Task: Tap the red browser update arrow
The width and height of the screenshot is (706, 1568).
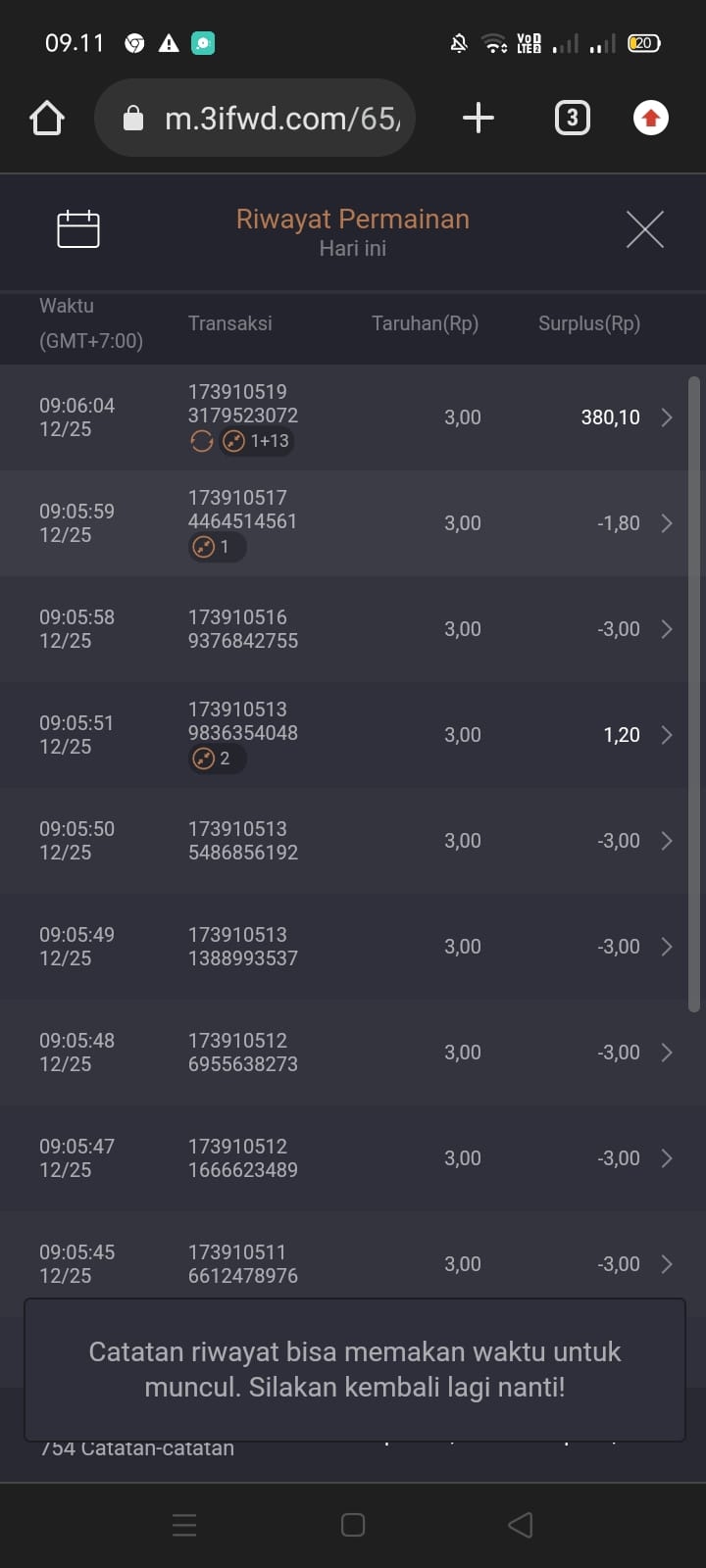Action: tap(650, 119)
